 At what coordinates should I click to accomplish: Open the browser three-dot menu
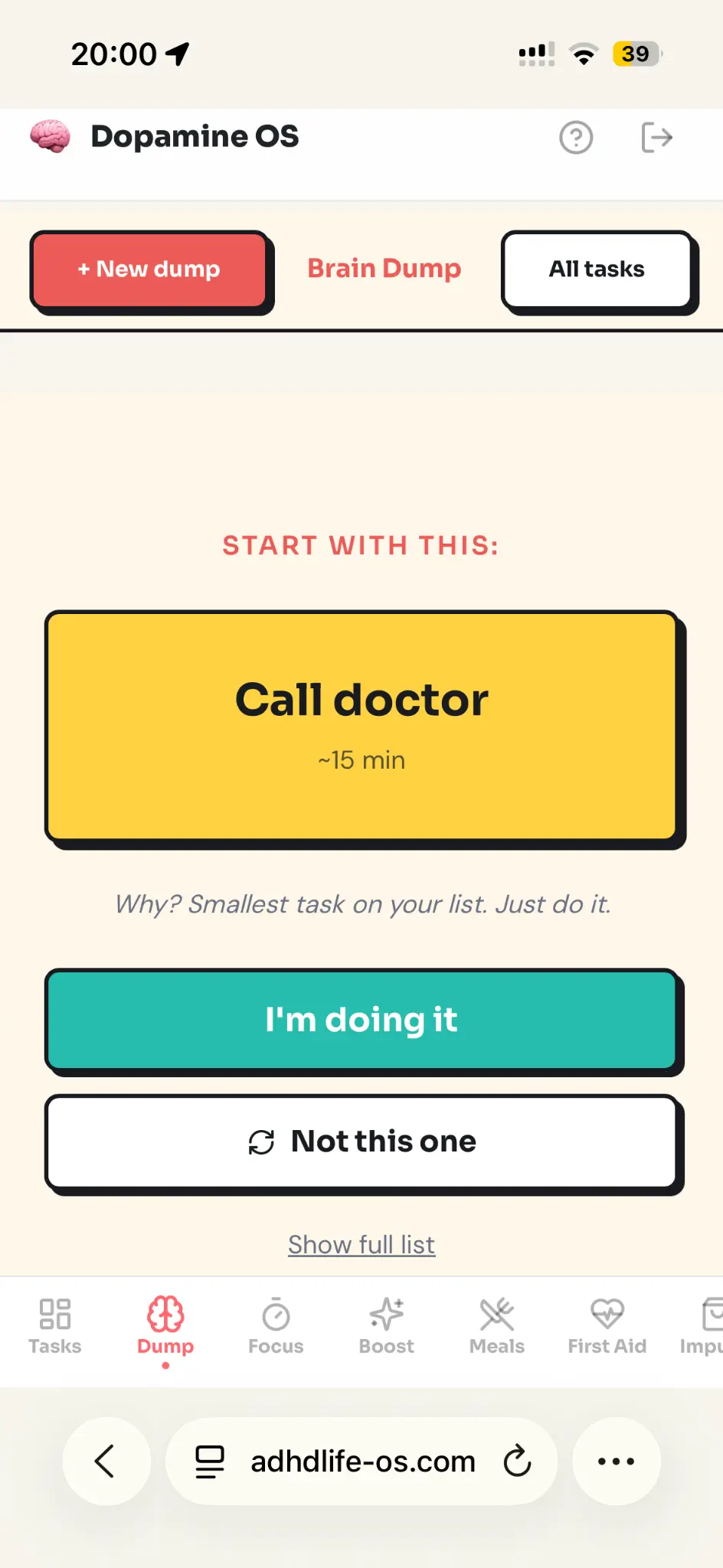(616, 1462)
